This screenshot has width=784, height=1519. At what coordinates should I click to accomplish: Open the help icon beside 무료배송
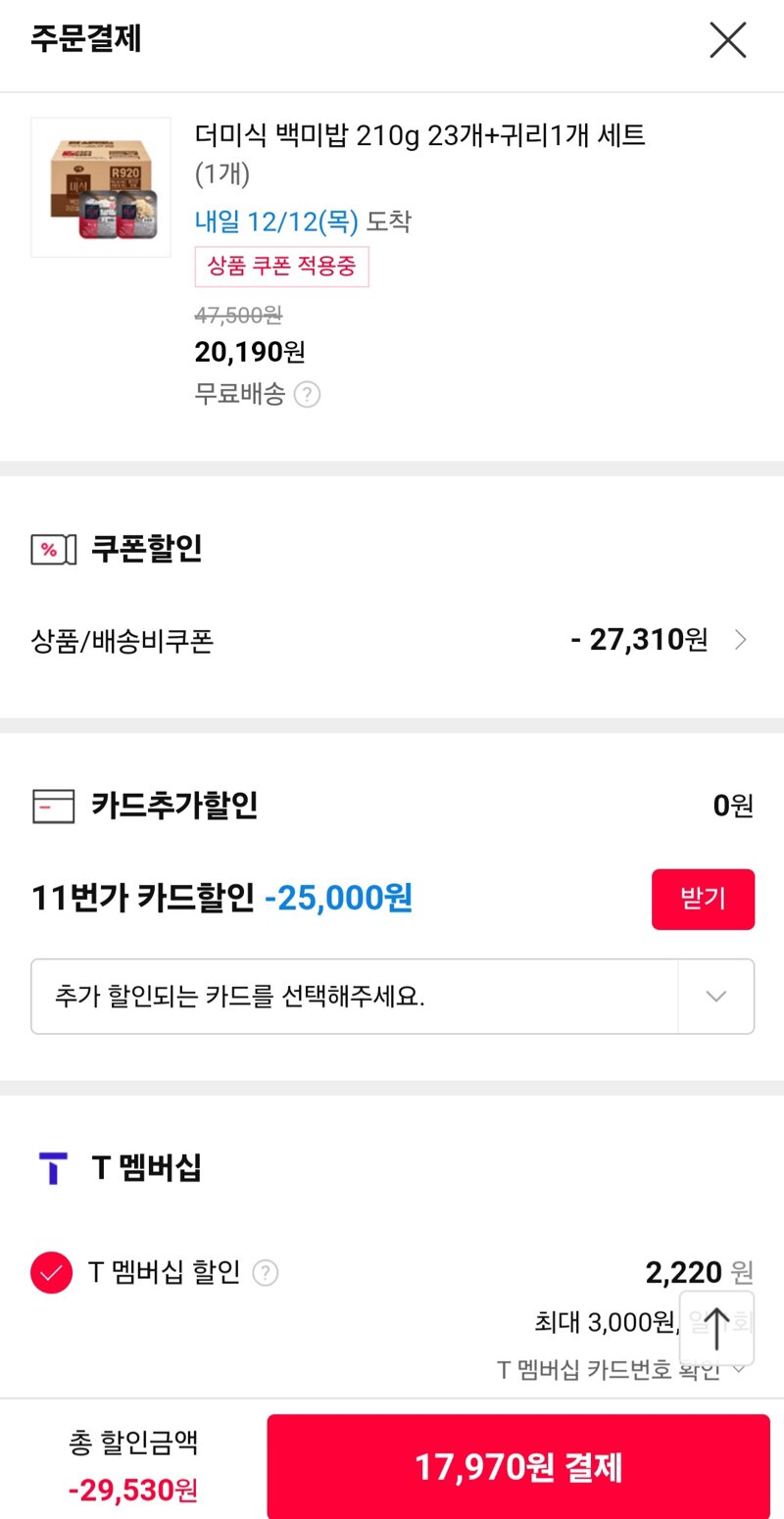coord(308,395)
